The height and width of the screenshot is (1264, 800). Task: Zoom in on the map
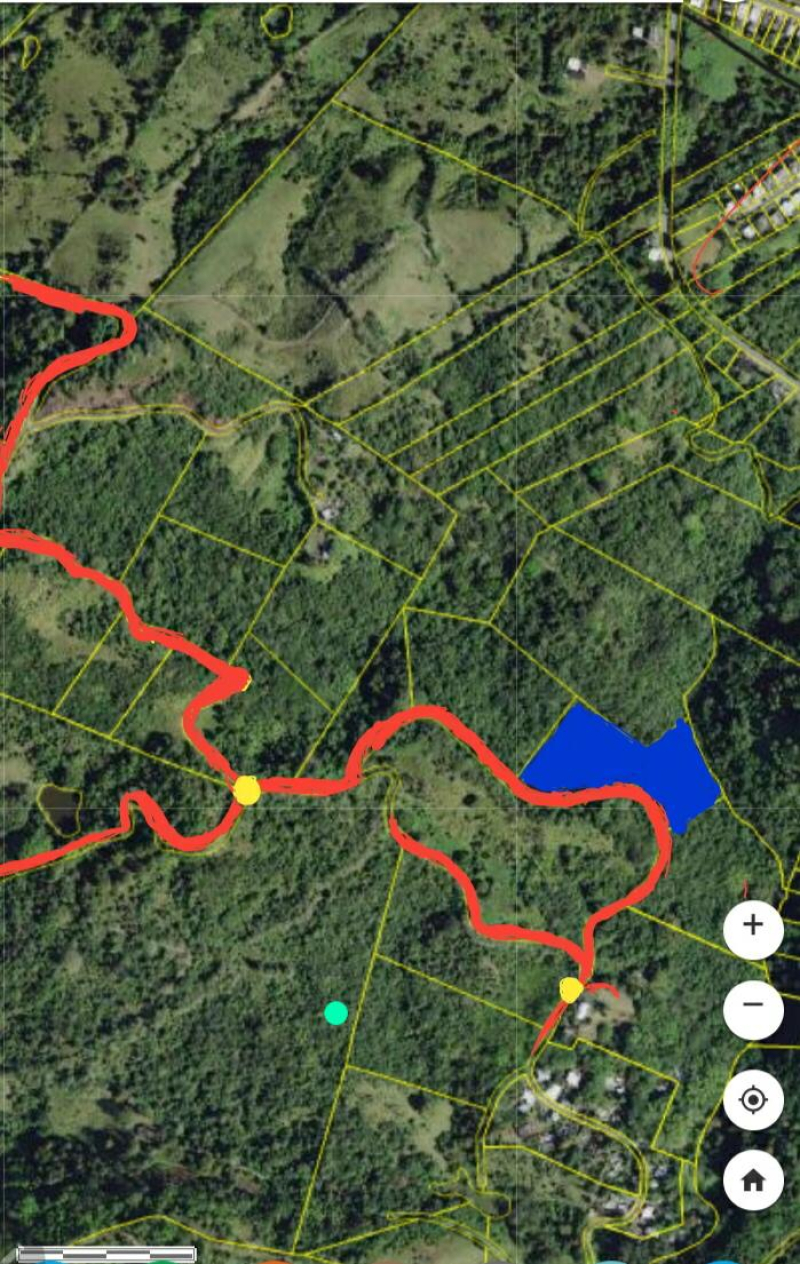pyautogui.click(x=753, y=925)
